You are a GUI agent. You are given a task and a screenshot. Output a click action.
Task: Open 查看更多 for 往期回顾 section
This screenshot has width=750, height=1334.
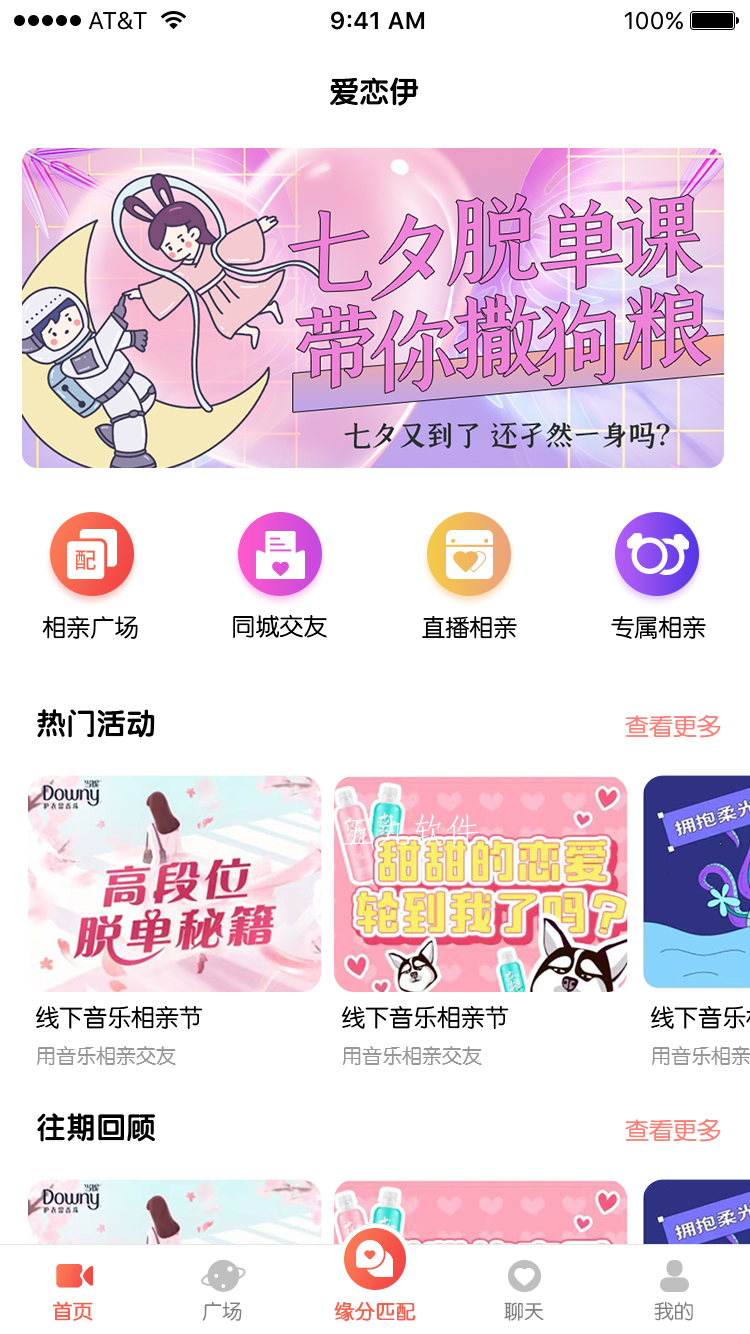point(673,1128)
